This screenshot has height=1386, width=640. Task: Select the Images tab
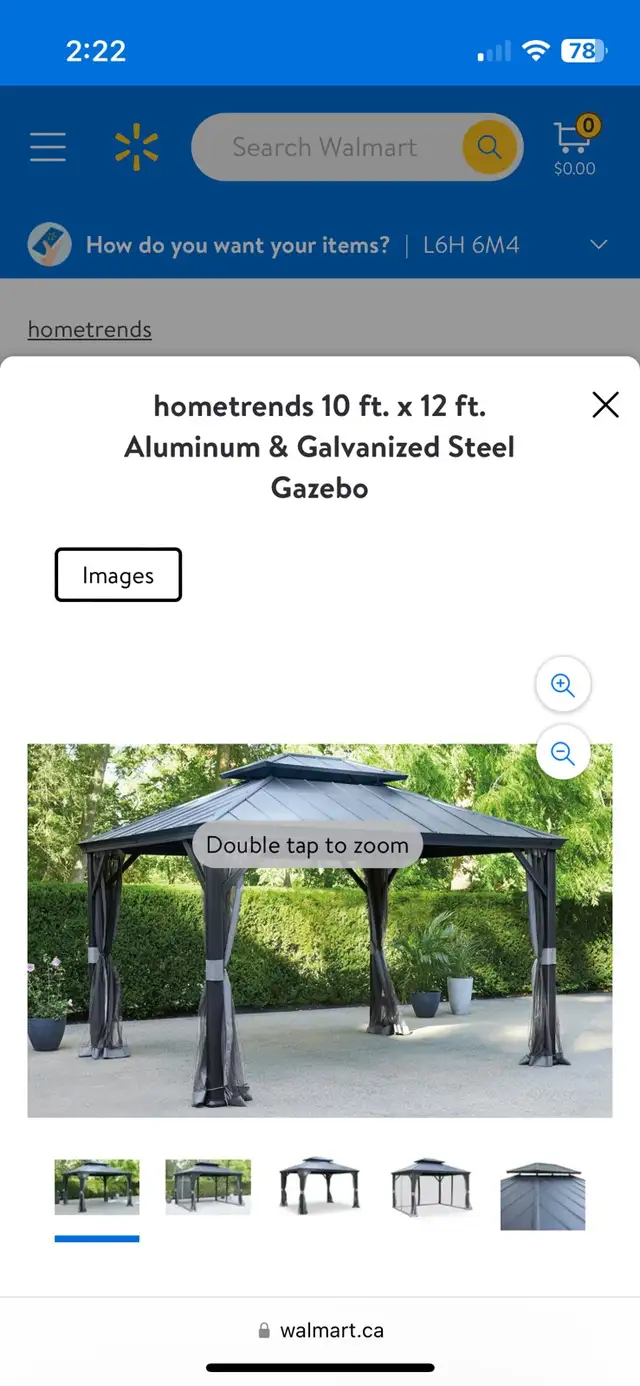point(118,575)
